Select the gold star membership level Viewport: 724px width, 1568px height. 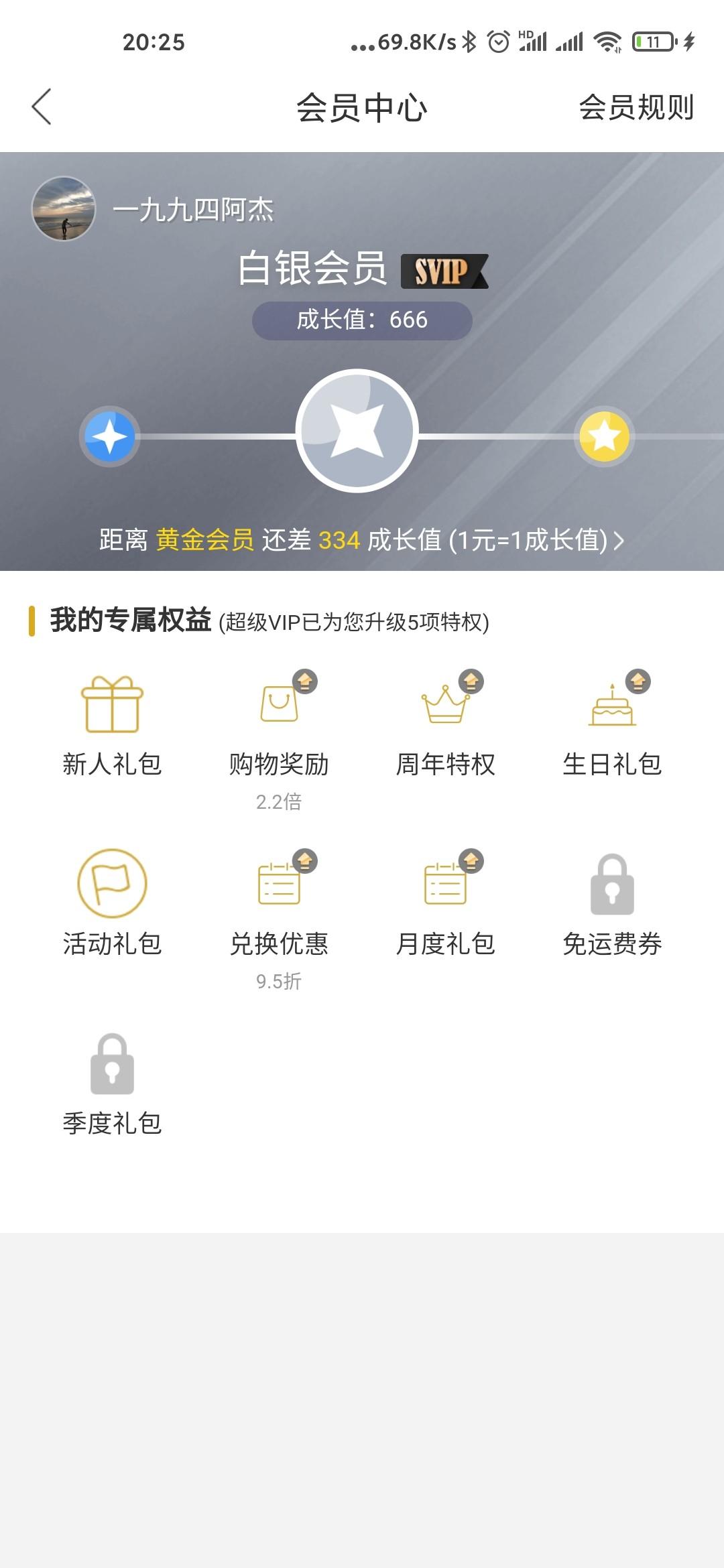point(604,437)
